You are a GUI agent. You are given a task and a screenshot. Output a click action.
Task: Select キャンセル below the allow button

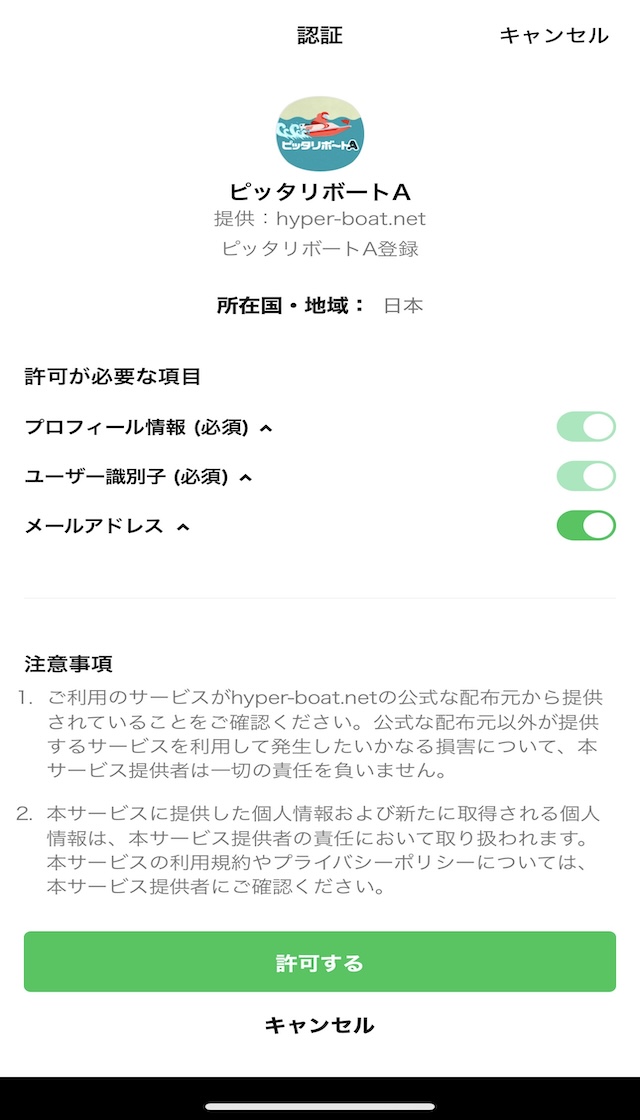[319, 1026]
